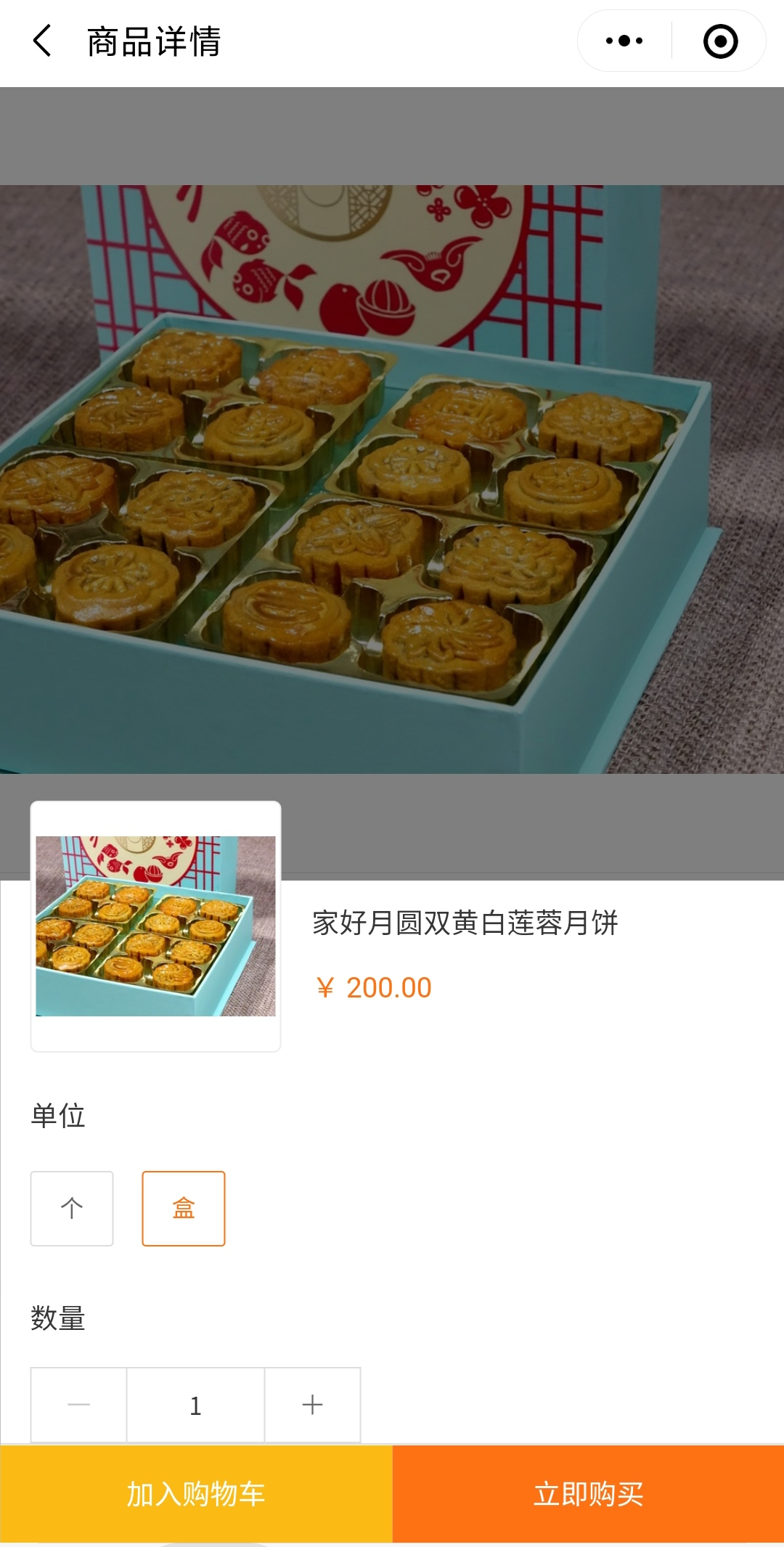Close the mini program
784x1547 pixels.
[x=720, y=41]
